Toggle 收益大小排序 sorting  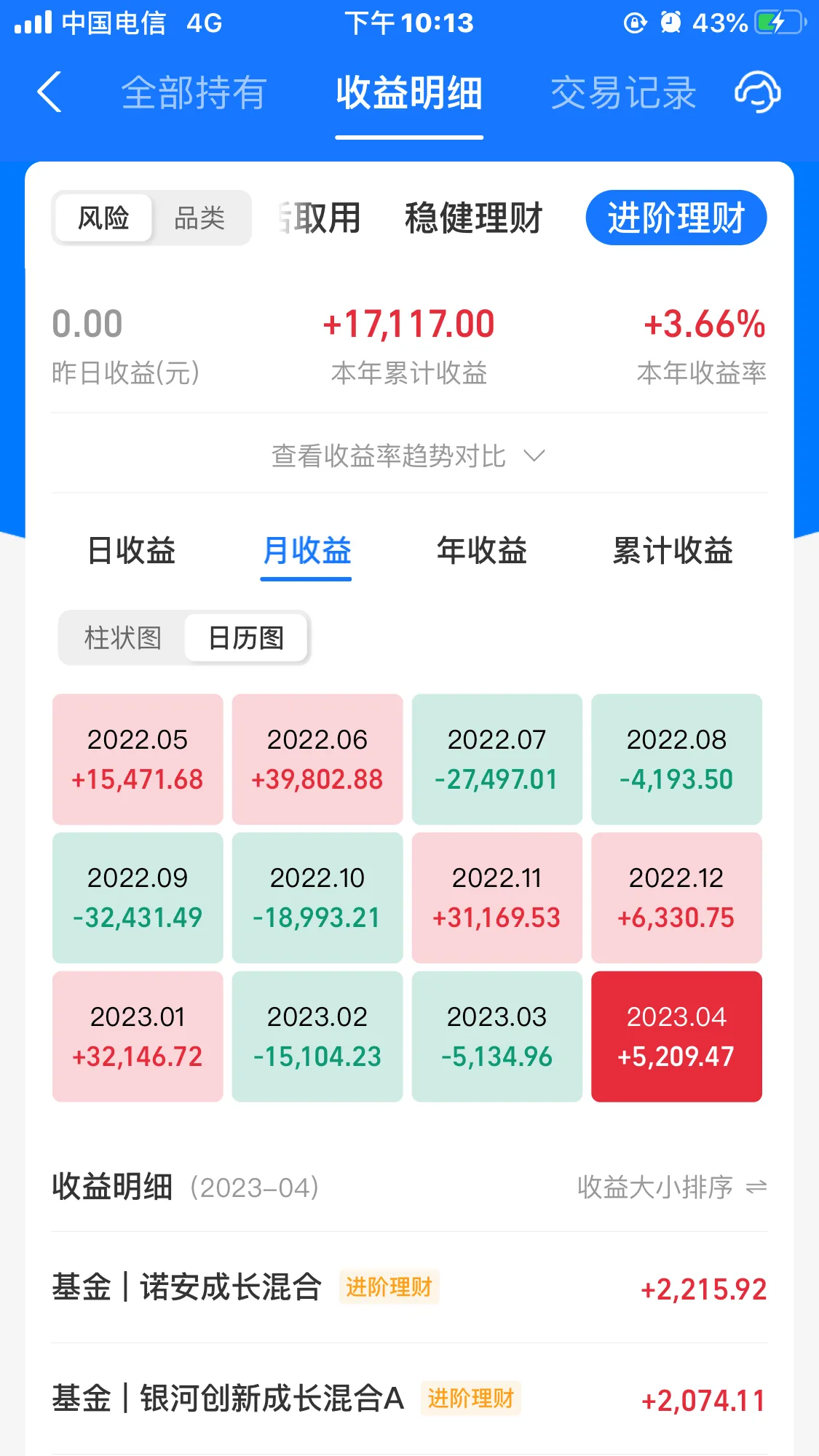[x=672, y=1187]
